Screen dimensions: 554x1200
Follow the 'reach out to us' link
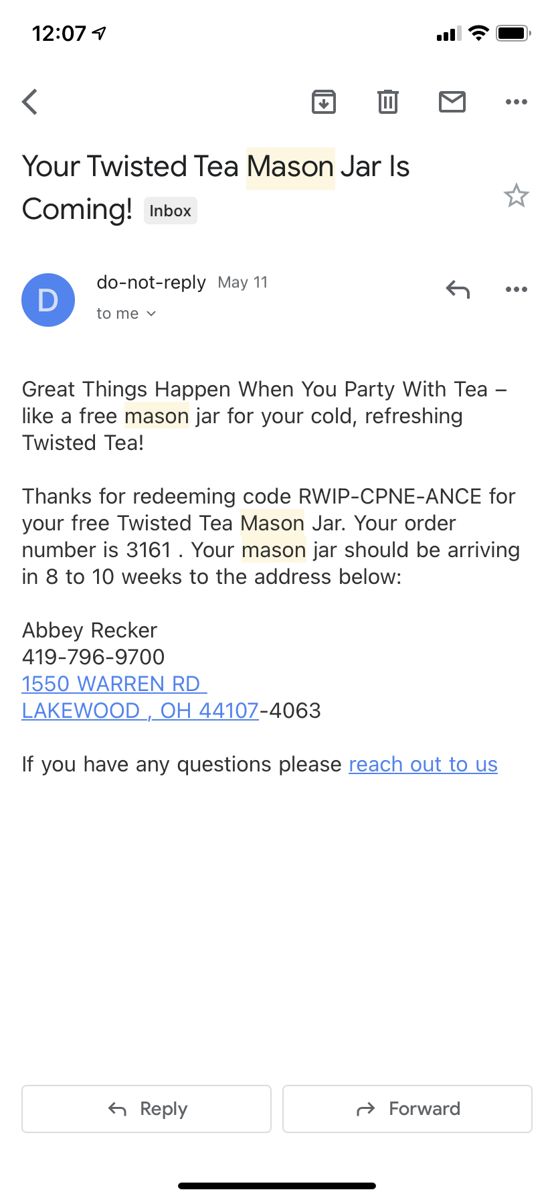[x=423, y=764]
